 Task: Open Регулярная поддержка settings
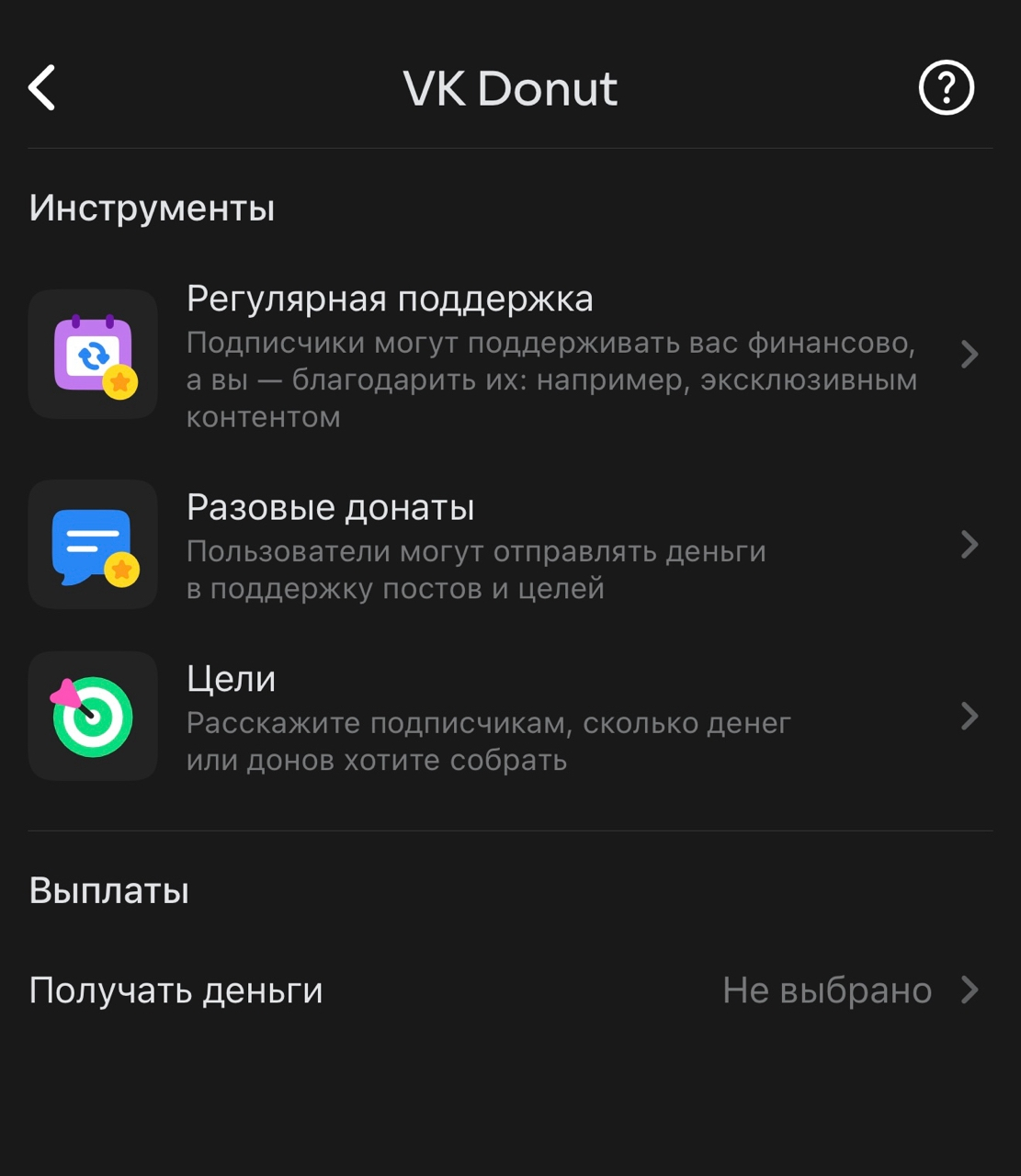[x=390, y=299]
